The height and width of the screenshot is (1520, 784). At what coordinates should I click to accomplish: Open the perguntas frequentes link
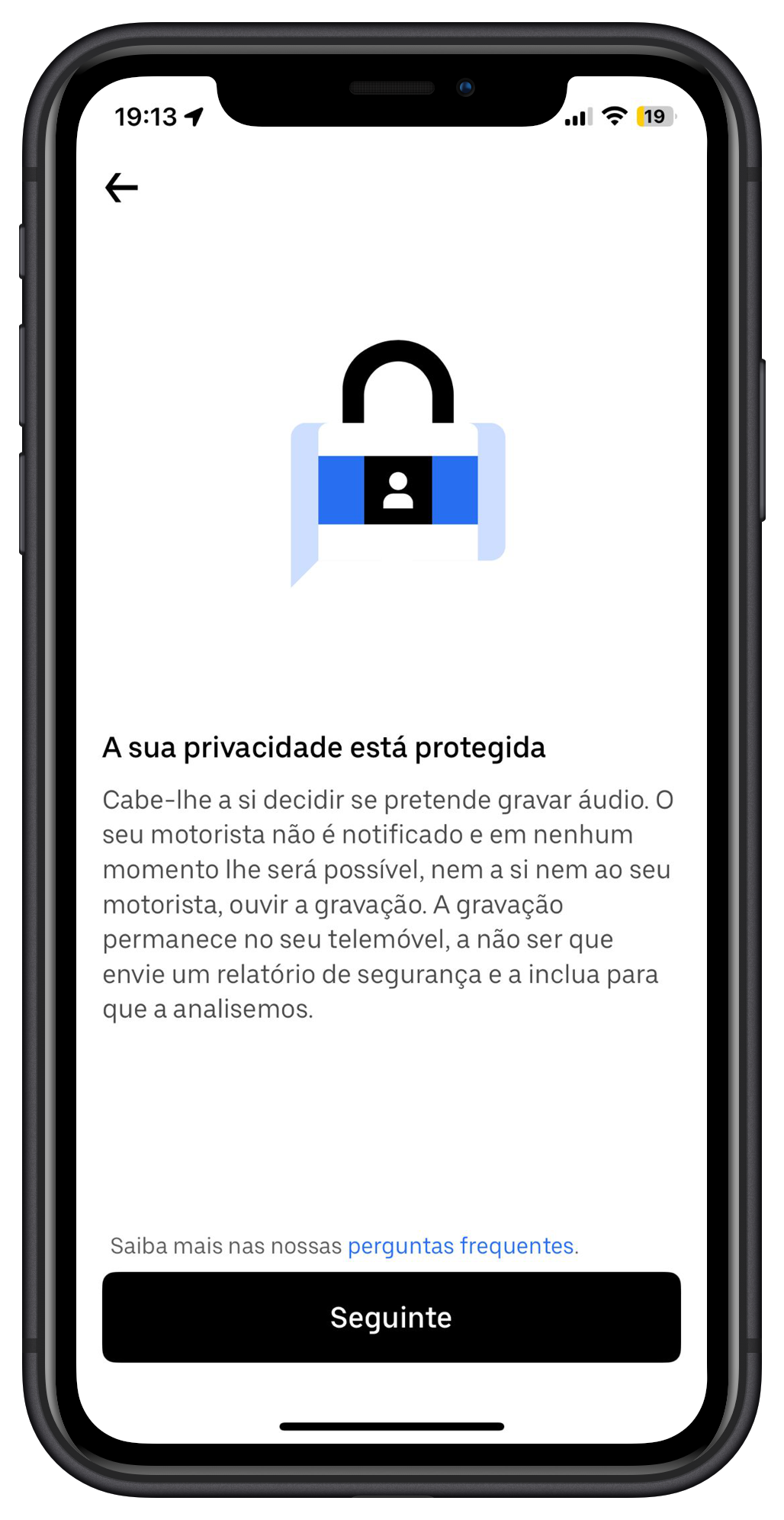(461, 1246)
